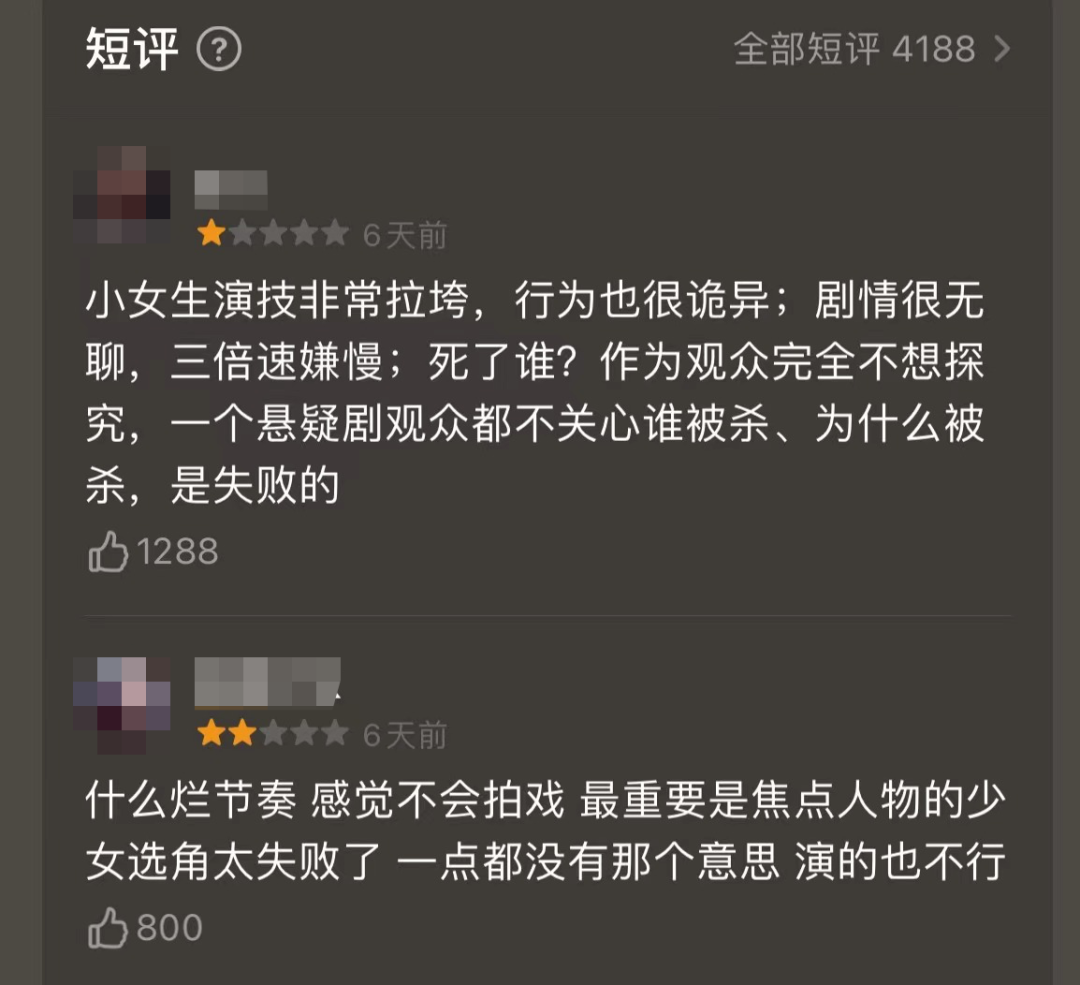The height and width of the screenshot is (985, 1080).
Task: Like the two-star review with 800 likes
Action: tap(109, 928)
